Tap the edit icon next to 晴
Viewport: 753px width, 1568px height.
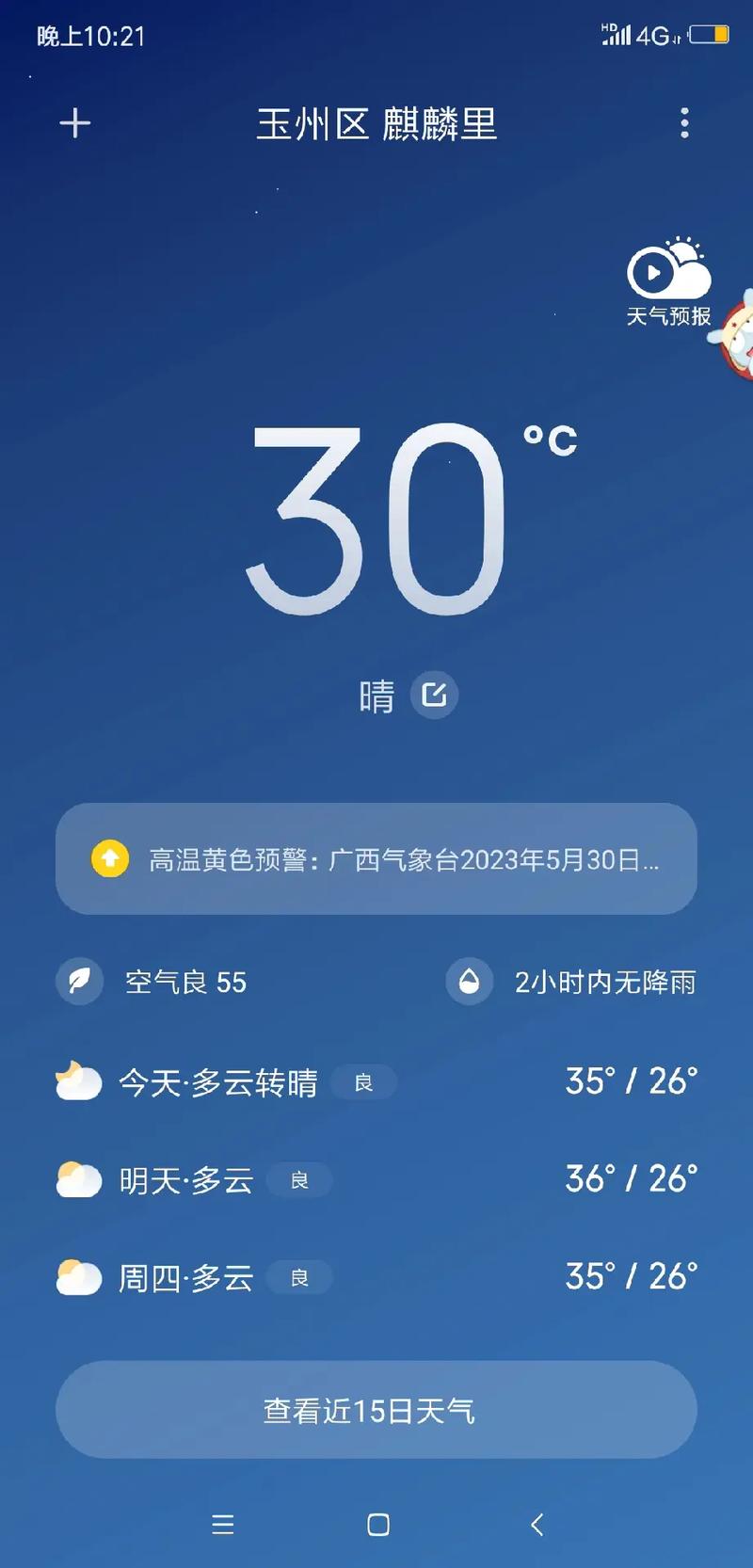click(x=431, y=695)
